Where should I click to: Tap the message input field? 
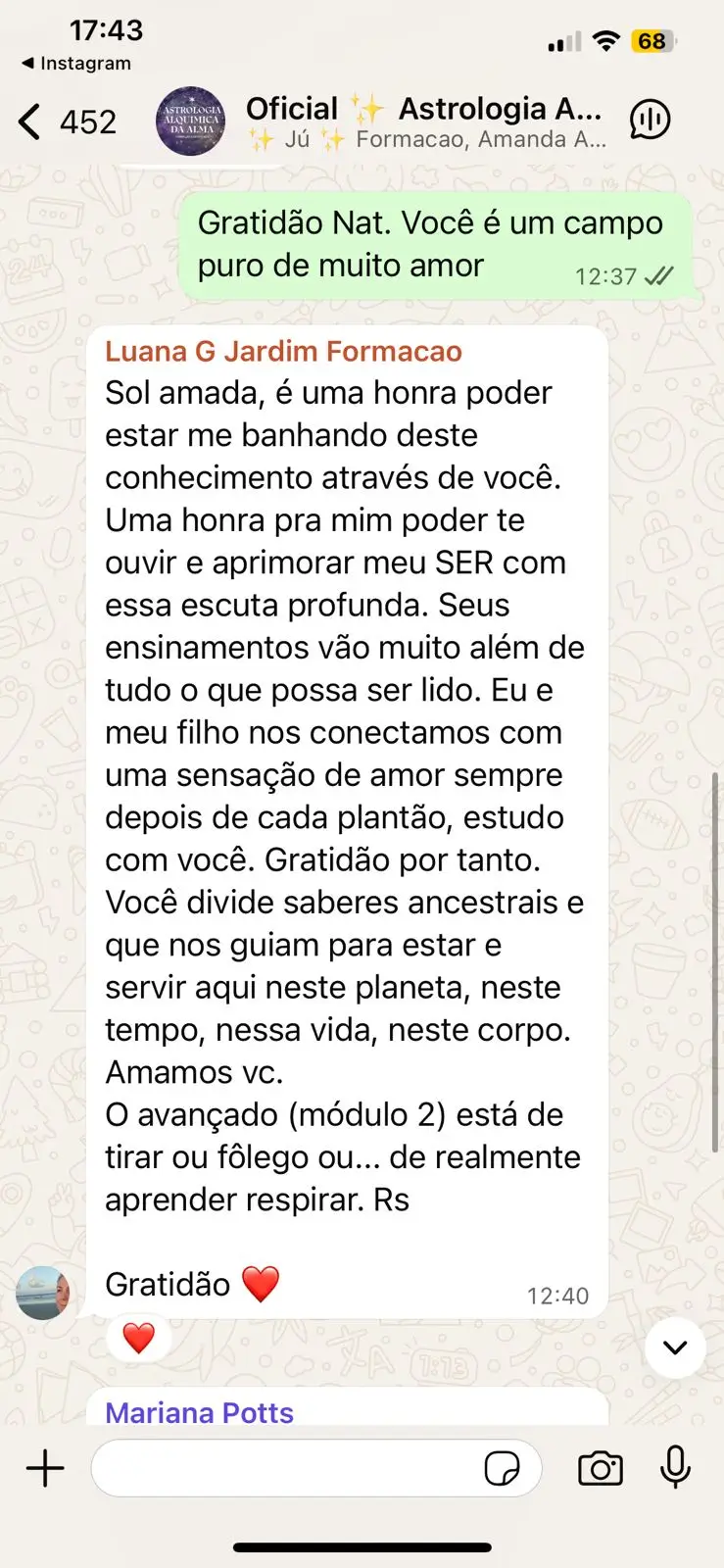(284, 1468)
